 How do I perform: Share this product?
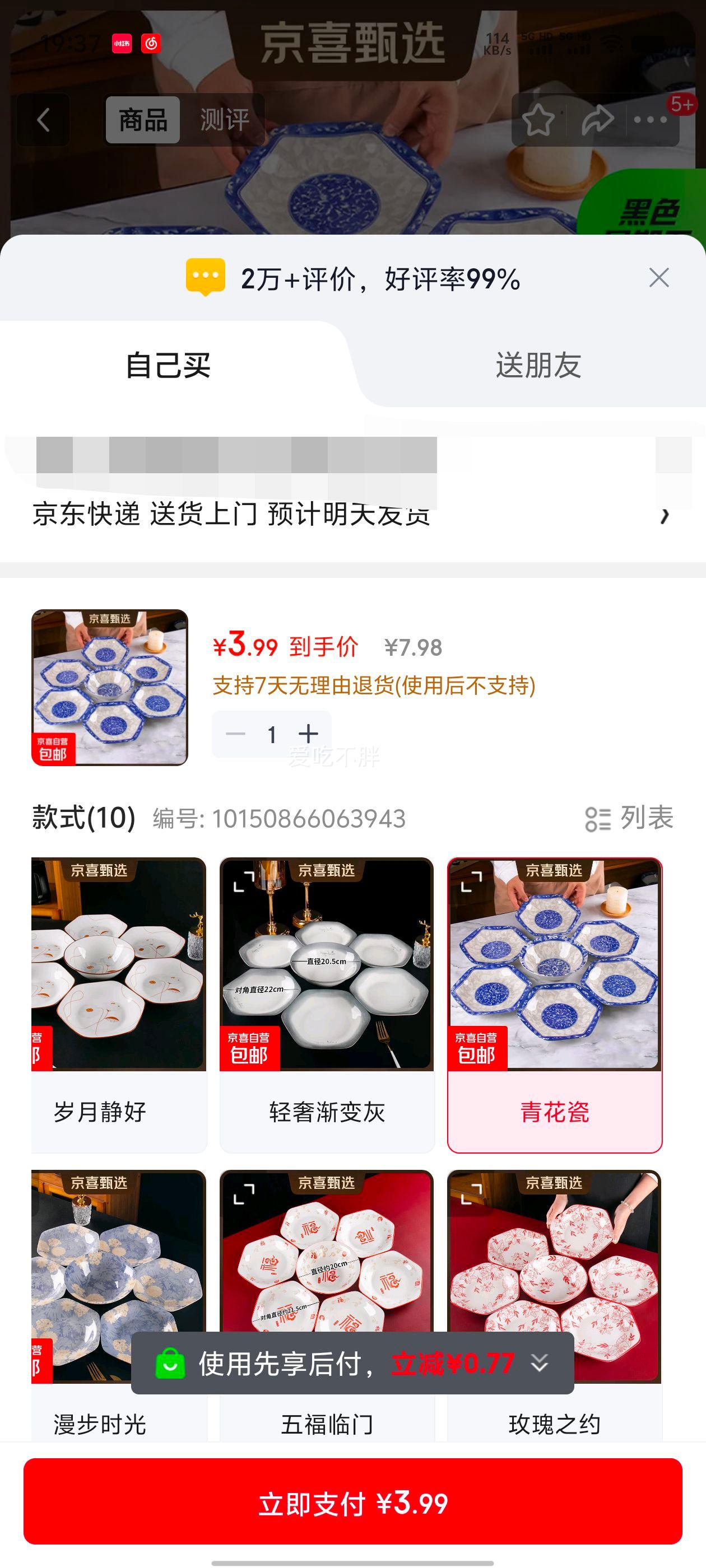tap(597, 119)
